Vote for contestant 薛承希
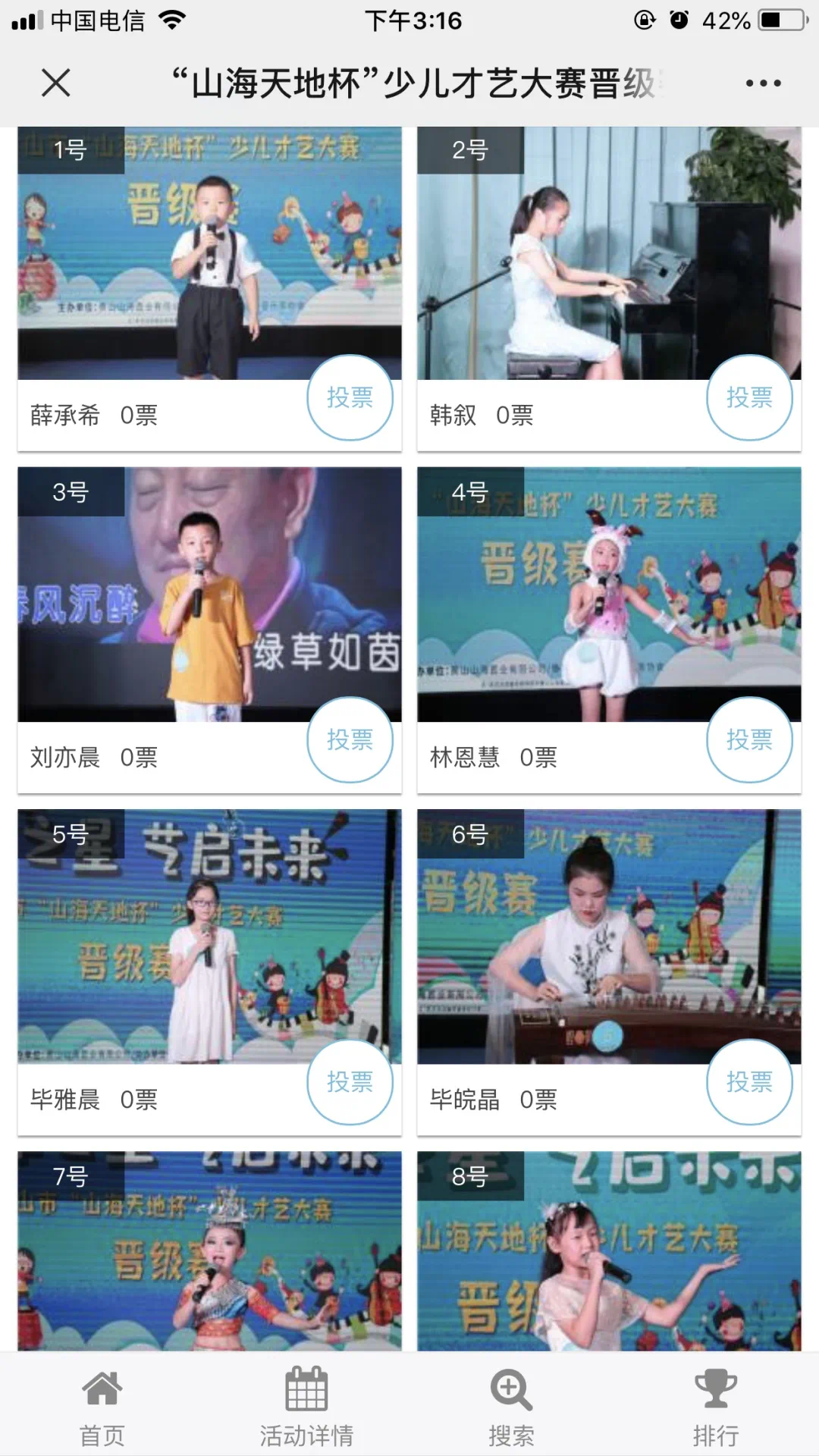The height and width of the screenshot is (1456, 819). pos(350,397)
